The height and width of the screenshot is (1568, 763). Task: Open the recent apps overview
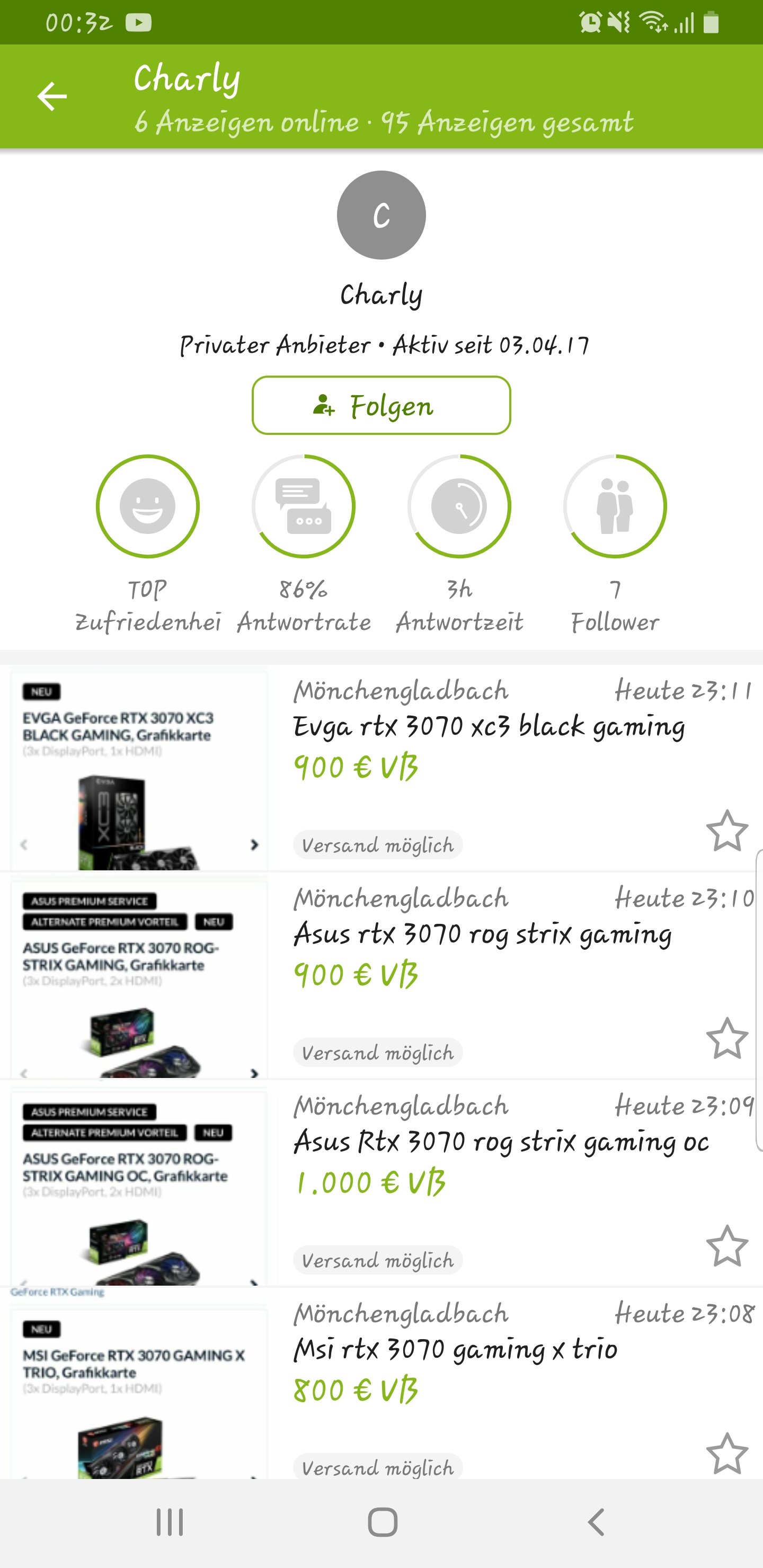(169, 1522)
